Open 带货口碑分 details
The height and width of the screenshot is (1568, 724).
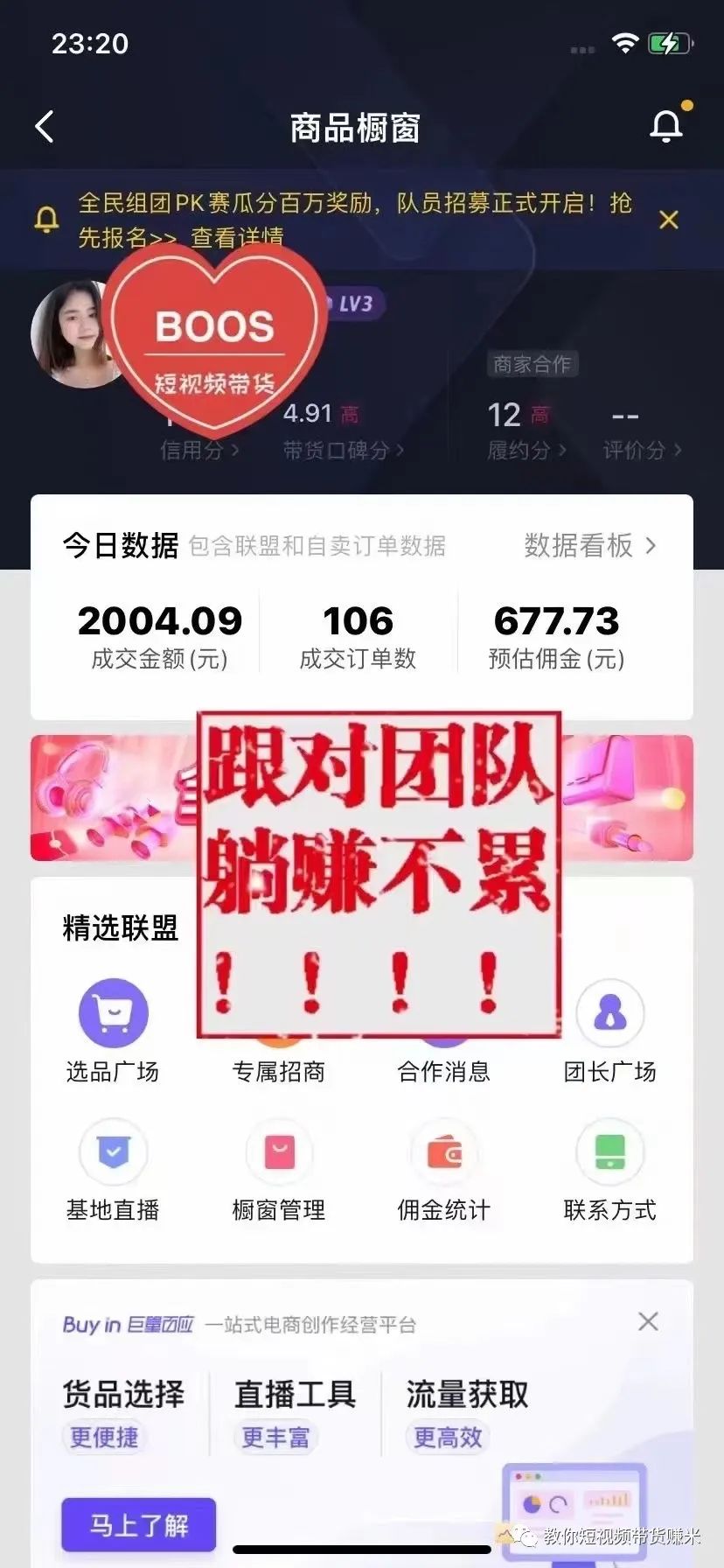pyautogui.click(x=343, y=450)
